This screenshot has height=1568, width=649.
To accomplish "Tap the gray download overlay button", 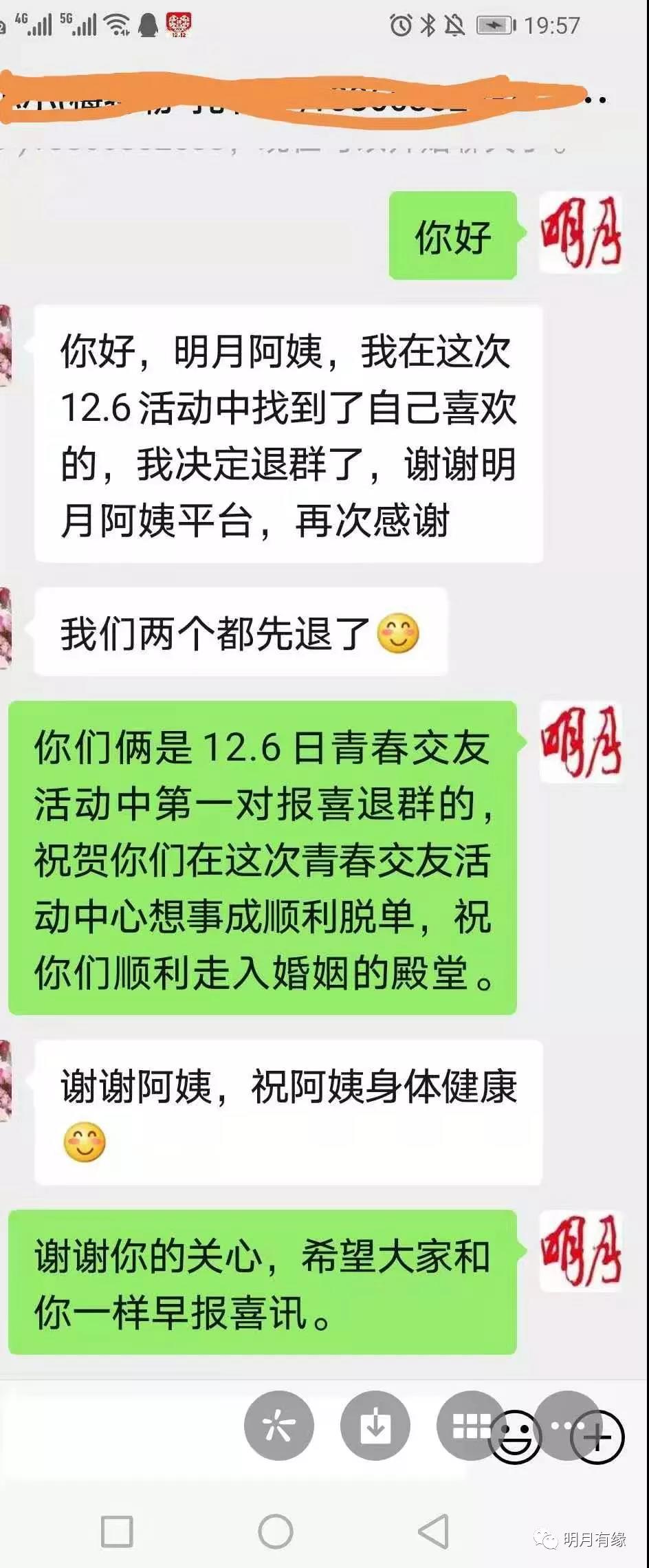I will pyautogui.click(x=375, y=1425).
